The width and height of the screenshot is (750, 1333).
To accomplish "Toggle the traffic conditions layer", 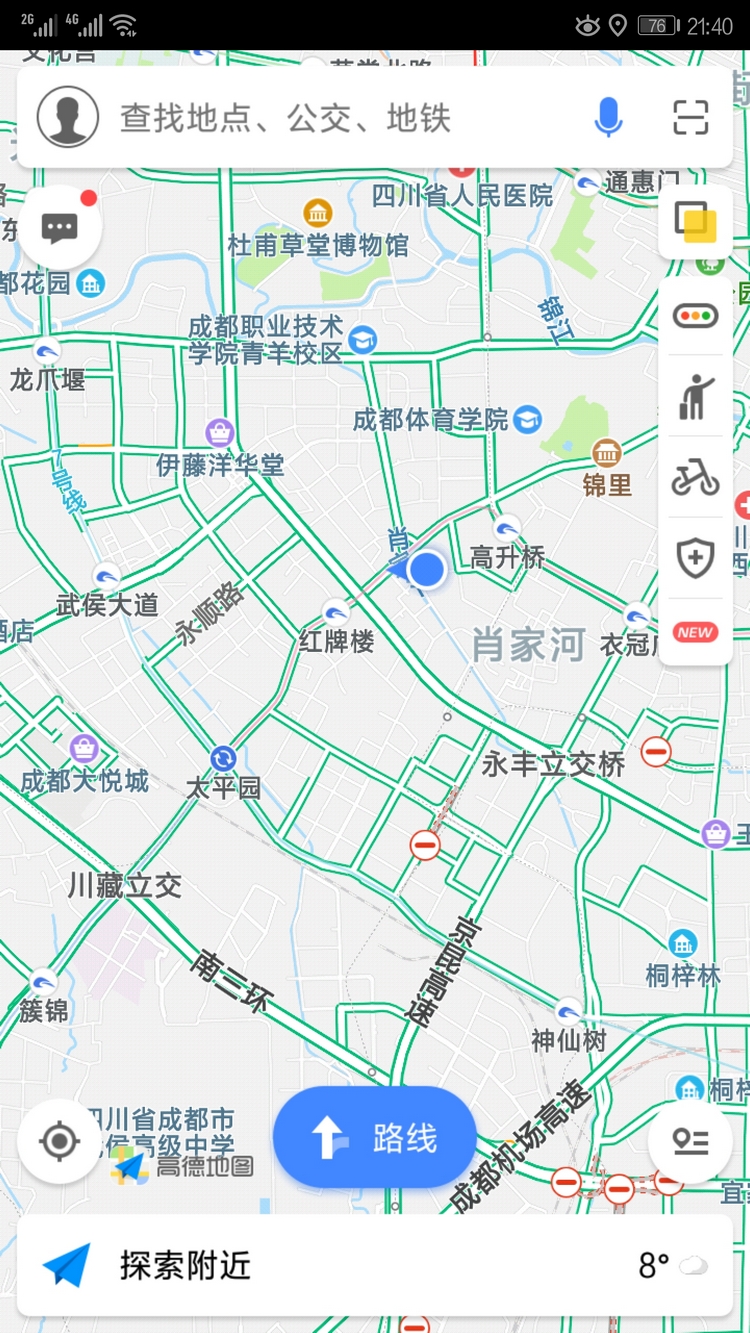I will pos(695,316).
